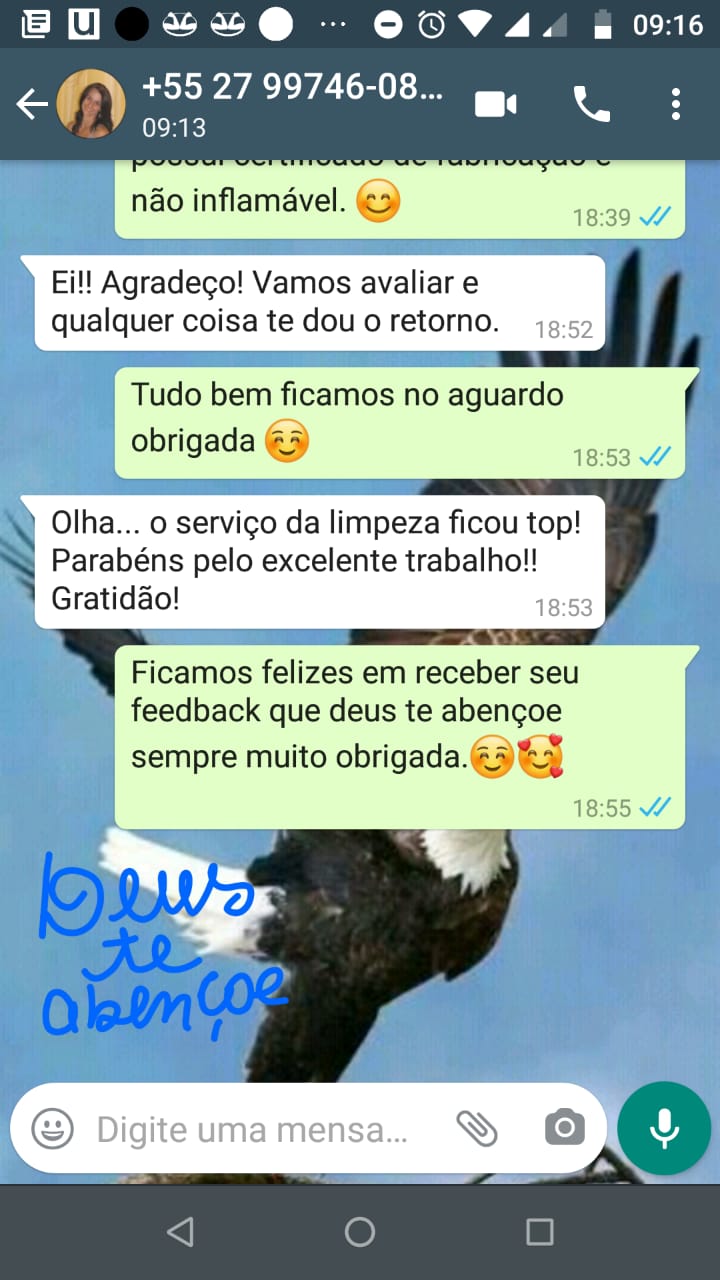Open the camera from the message bar
This screenshot has width=720, height=1280.
pyautogui.click(x=565, y=1129)
